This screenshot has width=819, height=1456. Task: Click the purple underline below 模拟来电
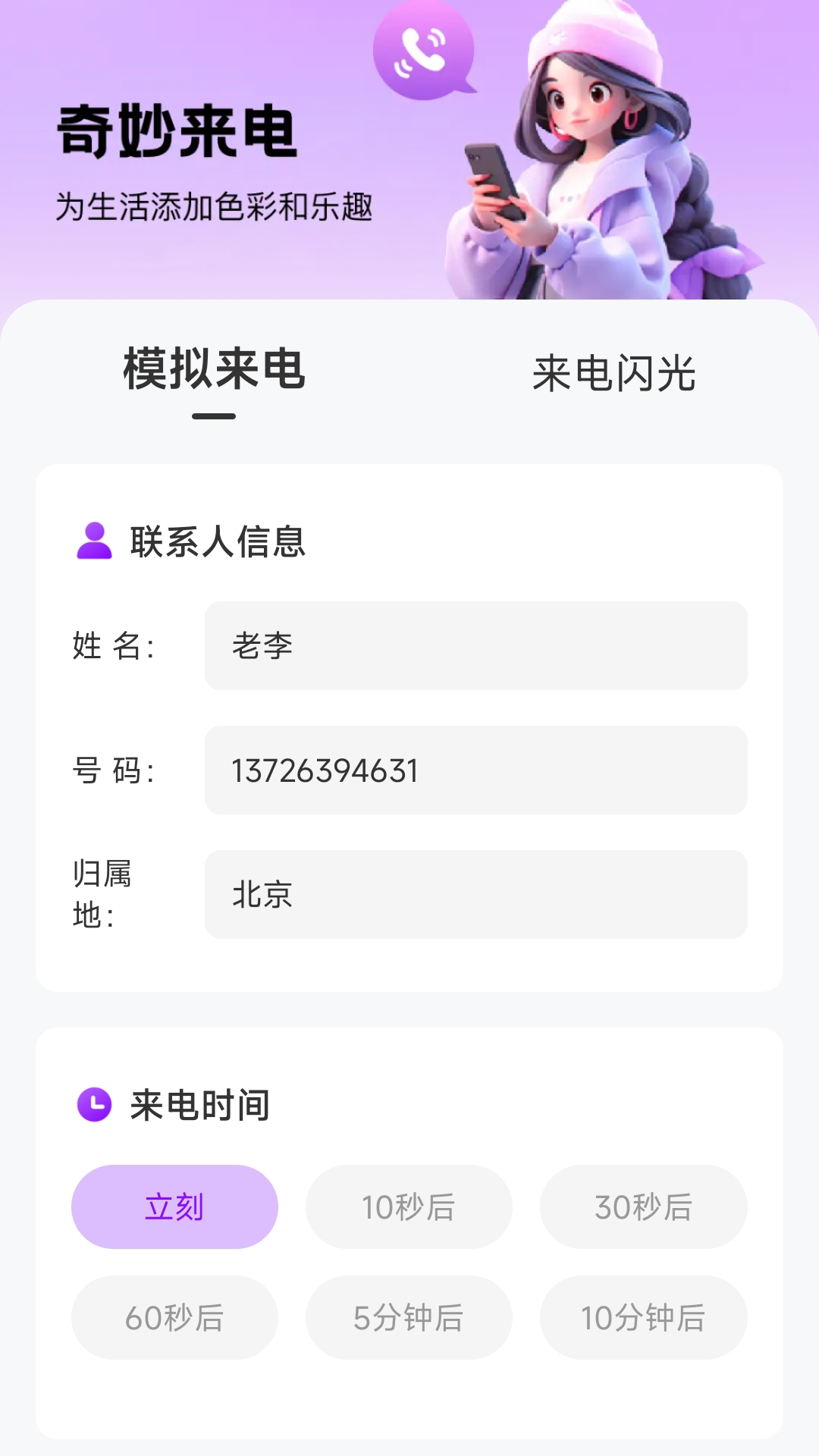point(215,416)
